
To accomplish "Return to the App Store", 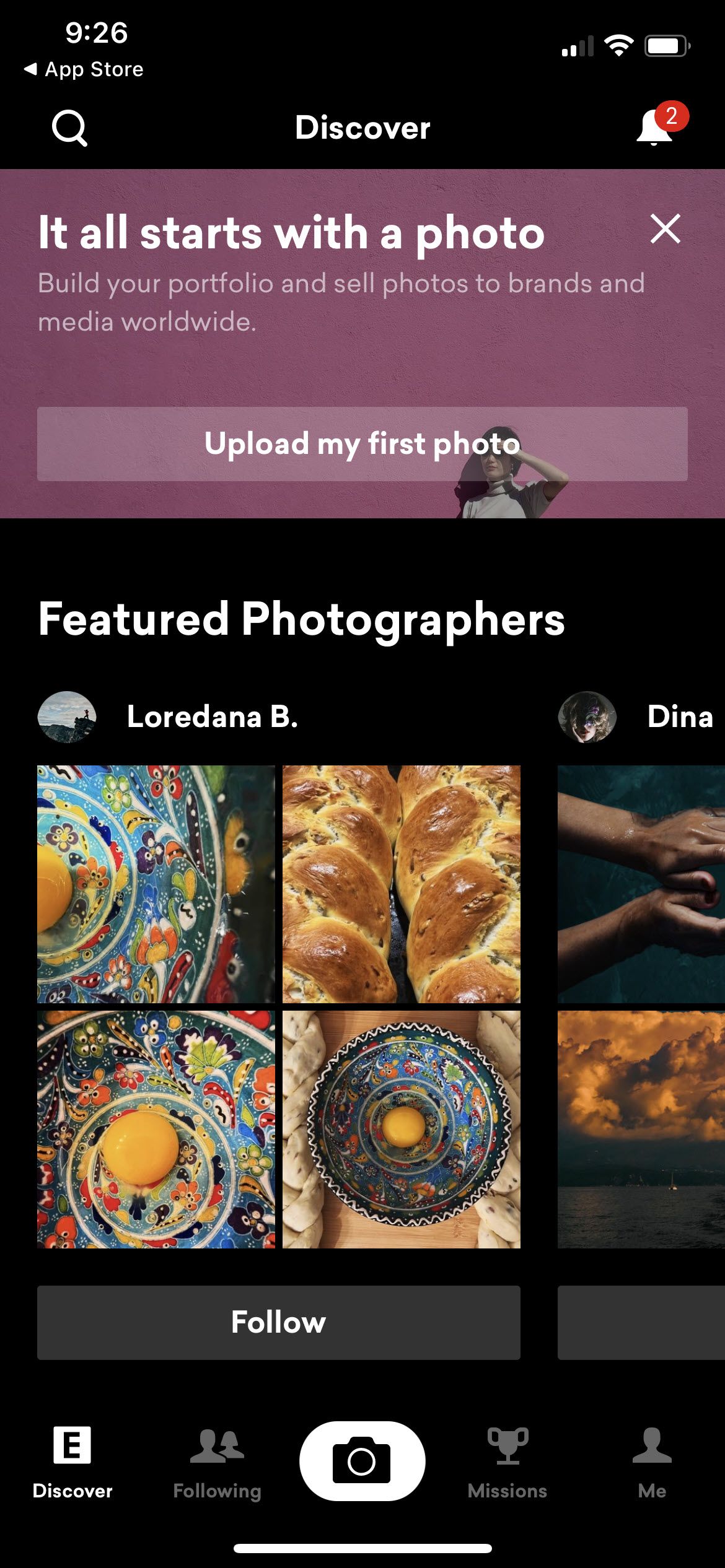I will (84, 69).
